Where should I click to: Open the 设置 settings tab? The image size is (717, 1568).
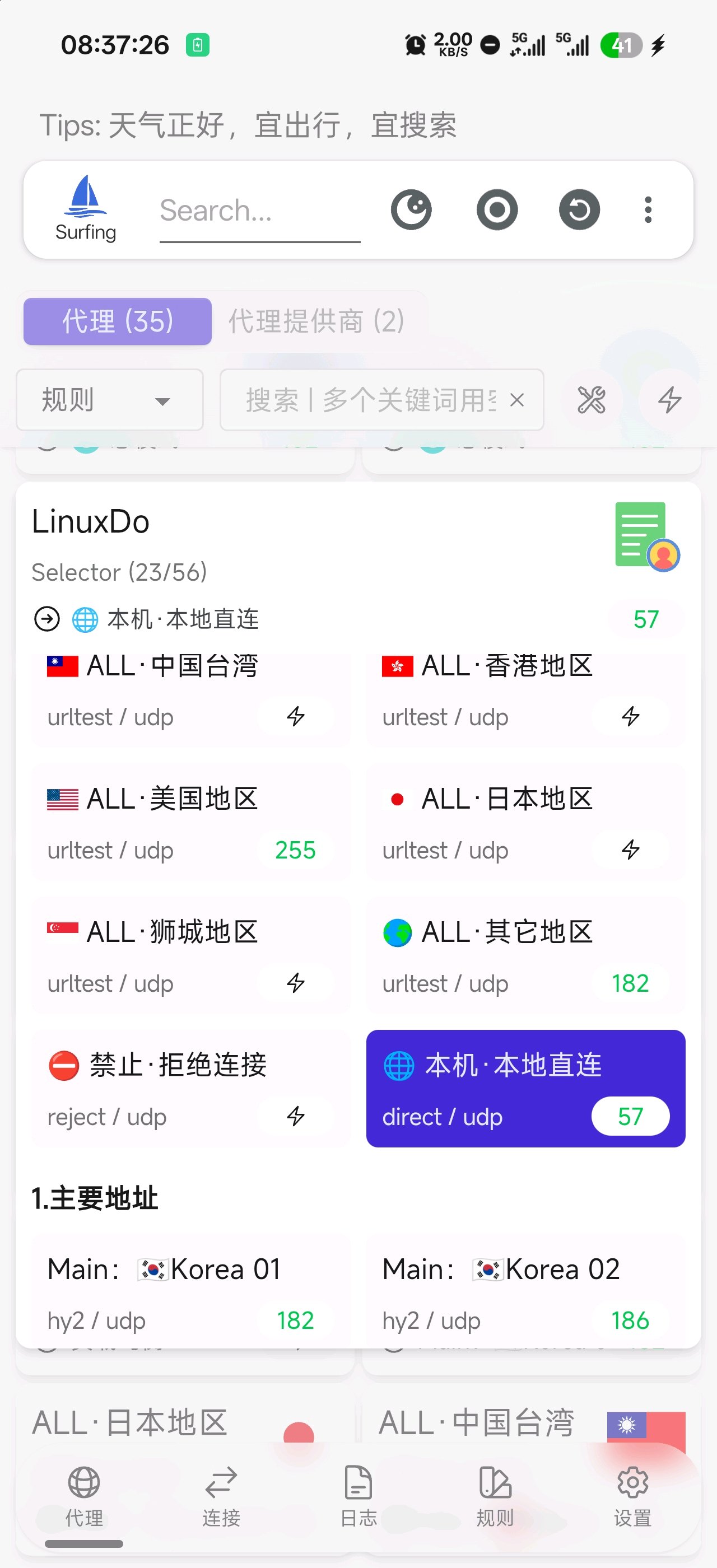(632, 1496)
